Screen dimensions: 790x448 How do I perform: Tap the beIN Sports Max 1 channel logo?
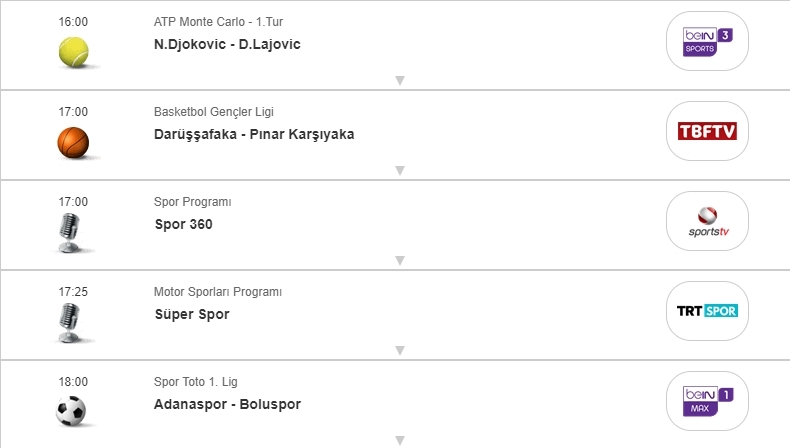coord(707,401)
